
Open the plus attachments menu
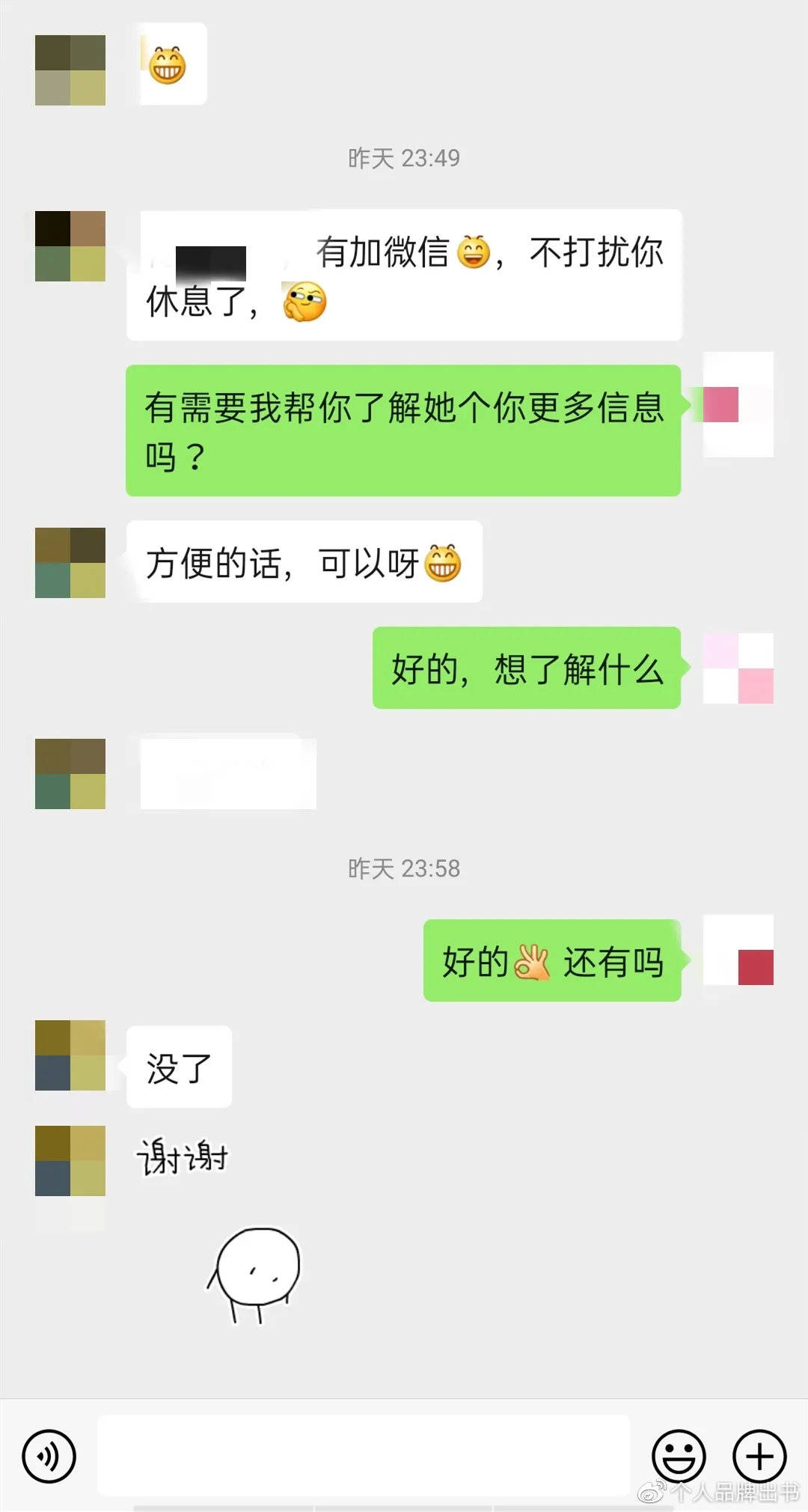759,1456
